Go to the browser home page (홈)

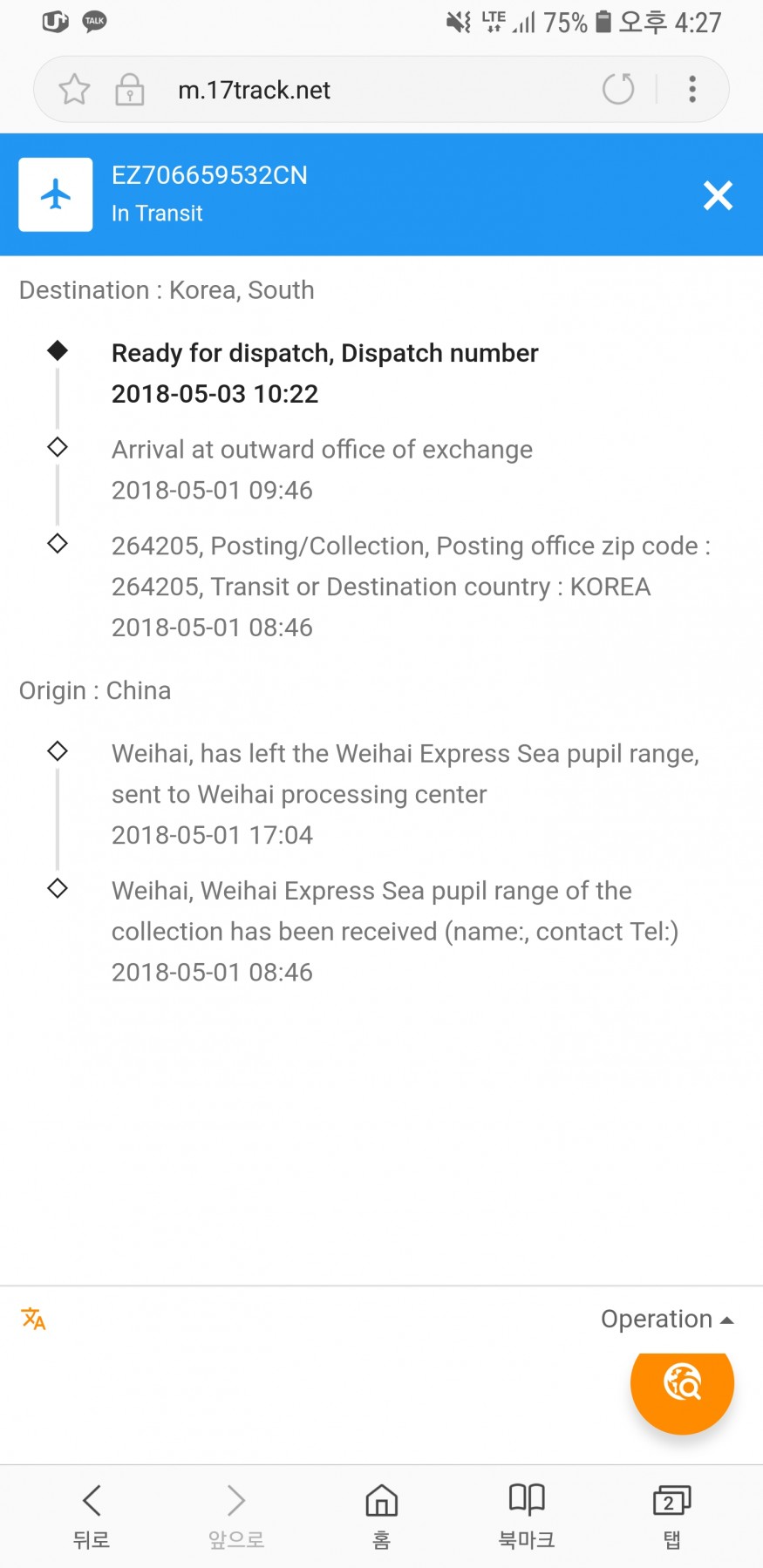click(381, 1516)
